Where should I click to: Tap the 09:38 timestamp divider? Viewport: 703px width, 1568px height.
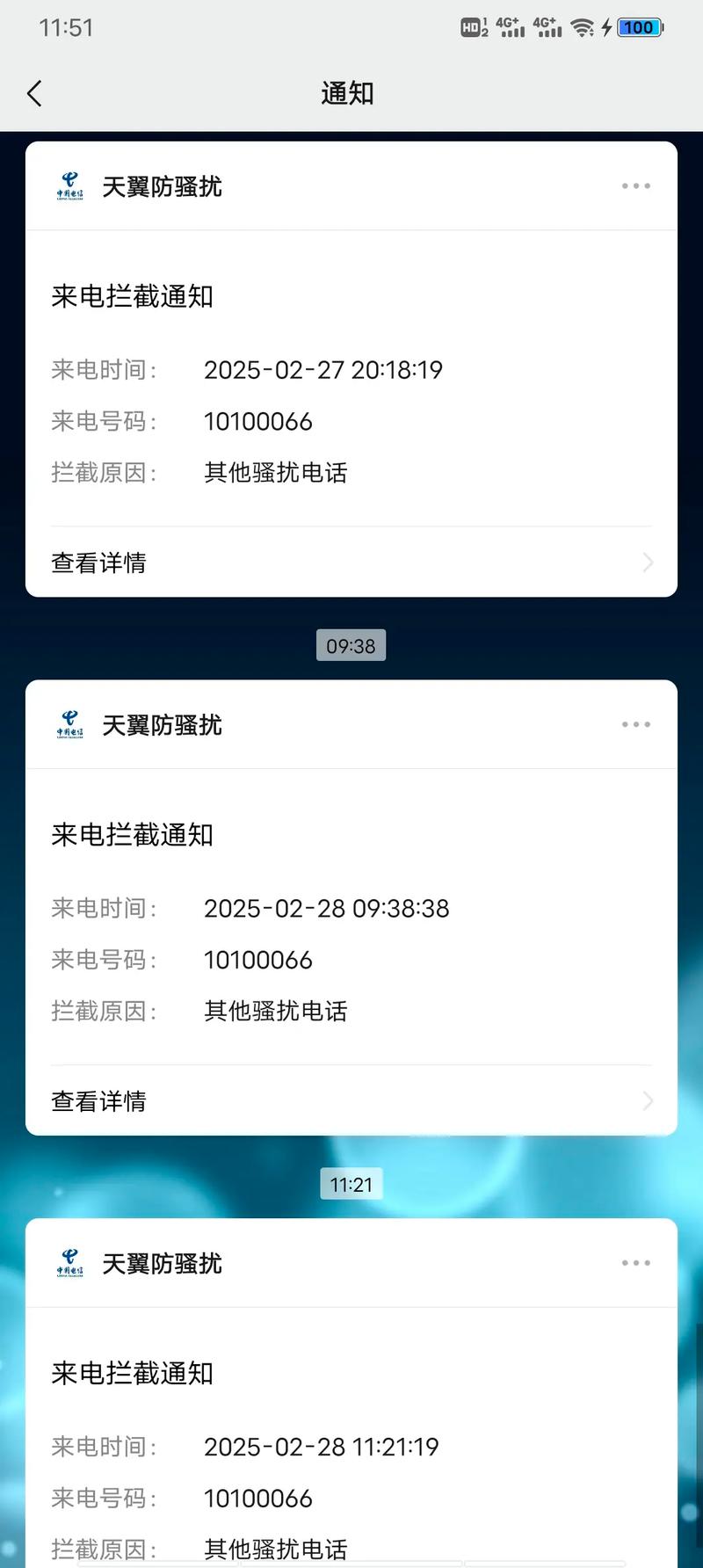(351, 645)
